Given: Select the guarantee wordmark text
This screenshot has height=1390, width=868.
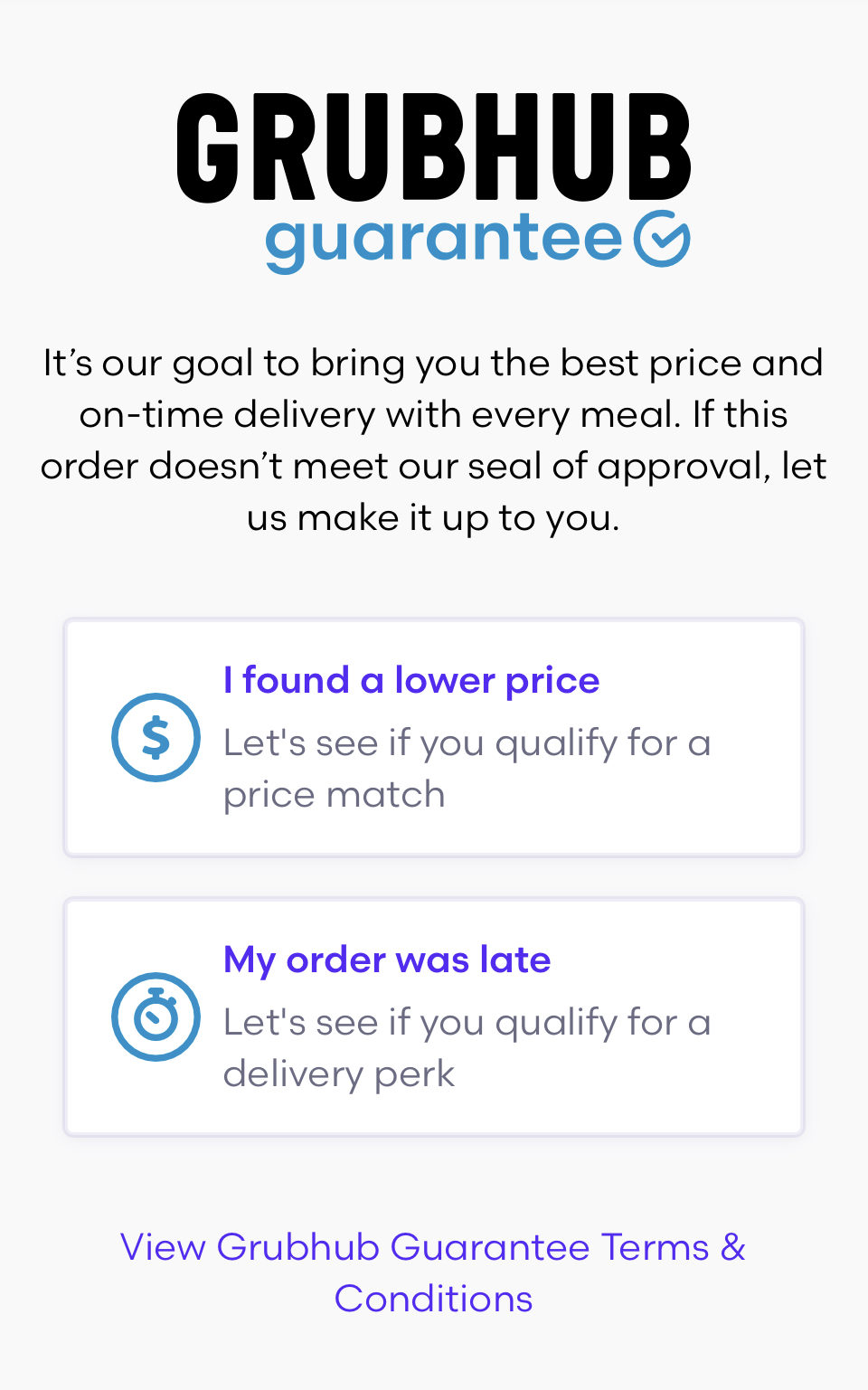Looking at the screenshot, I should coord(443,238).
